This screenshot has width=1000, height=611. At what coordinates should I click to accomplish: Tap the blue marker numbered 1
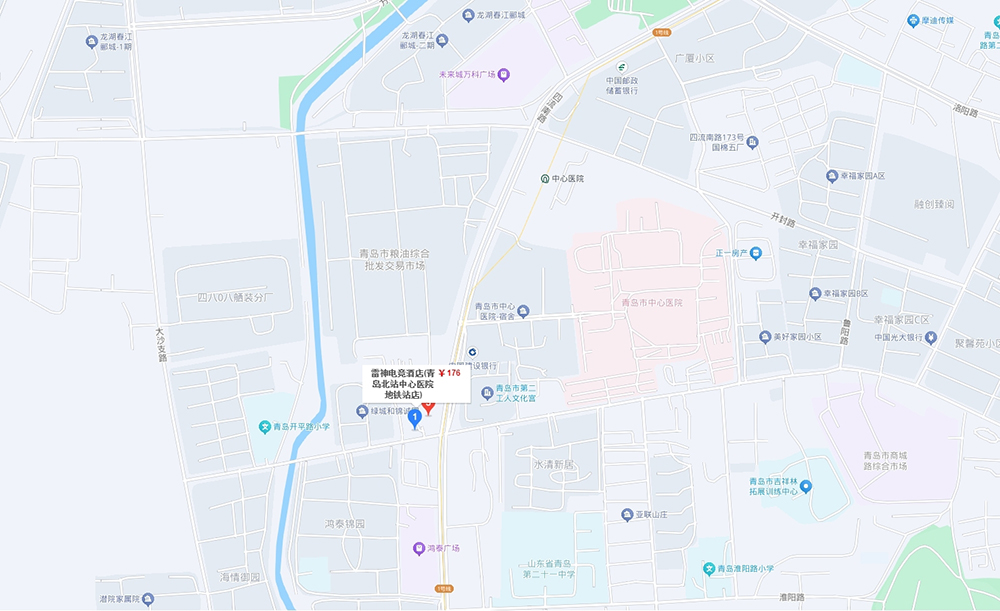coord(415,419)
